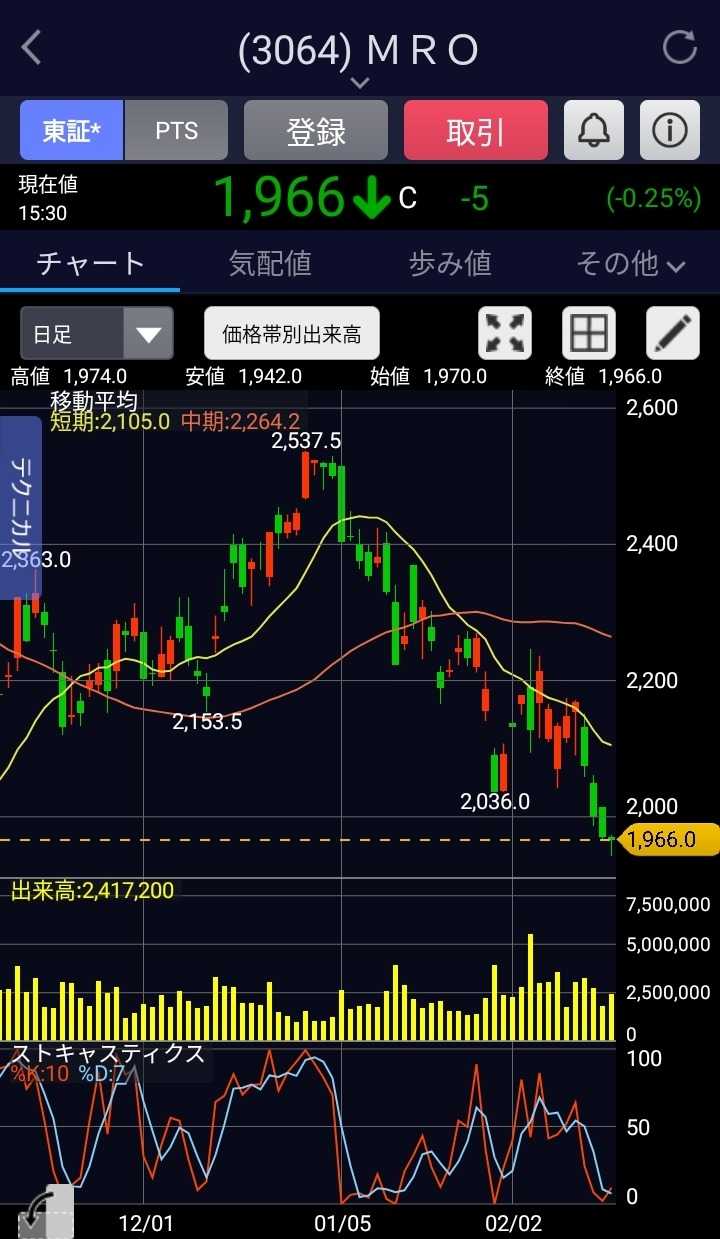The width and height of the screenshot is (720, 1239).
Task: Switch to the 気配値 tab
Action: click(270, 263)
